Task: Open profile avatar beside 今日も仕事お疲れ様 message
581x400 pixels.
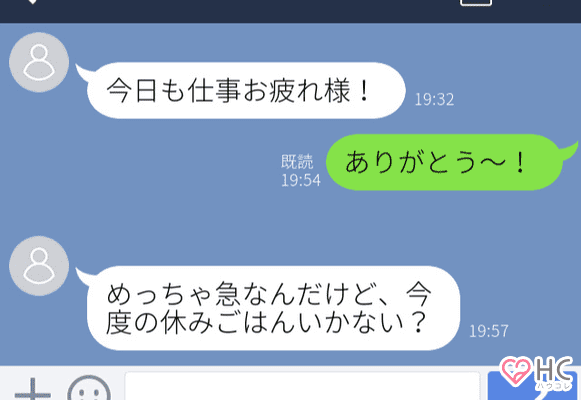Action: (39, 62)
